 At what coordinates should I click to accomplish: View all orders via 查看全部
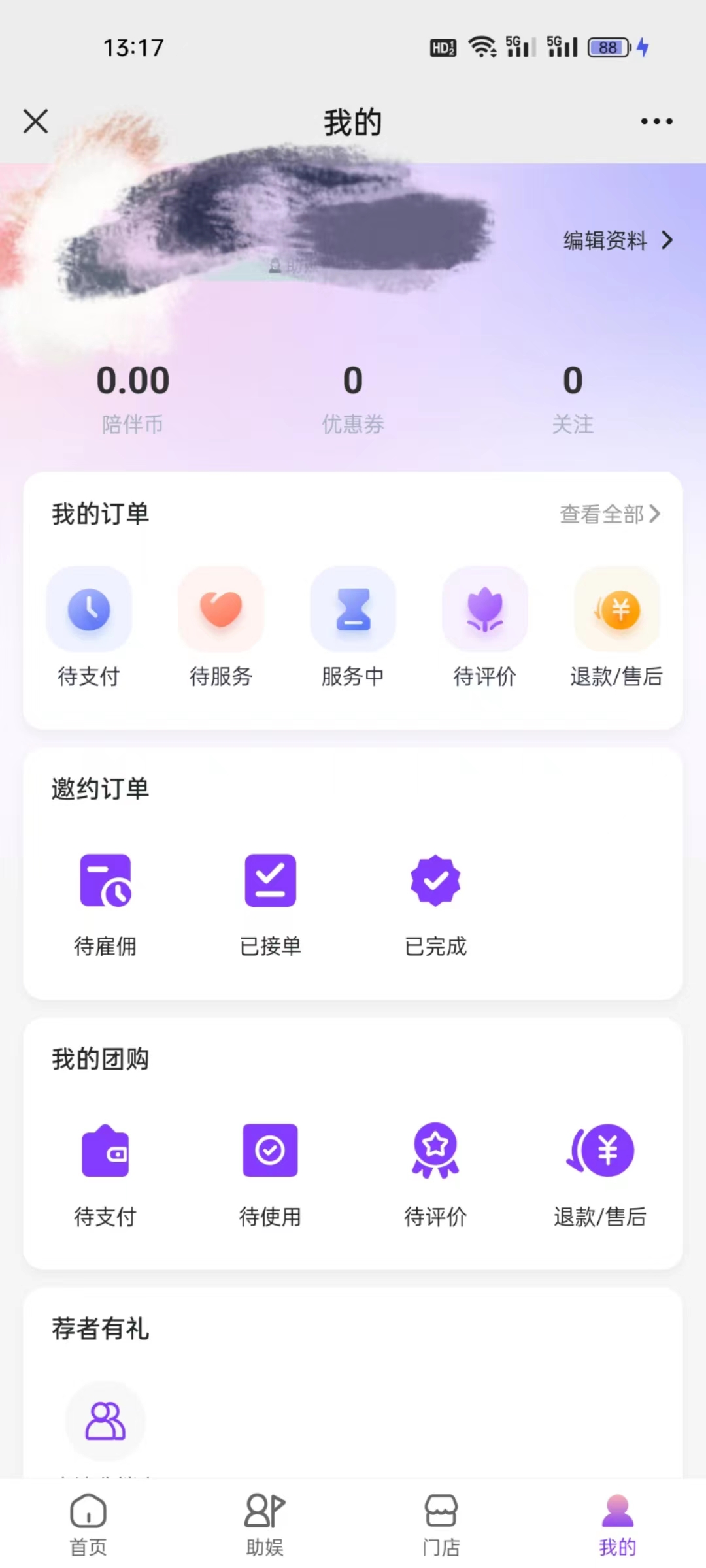[x=609, y=514]
